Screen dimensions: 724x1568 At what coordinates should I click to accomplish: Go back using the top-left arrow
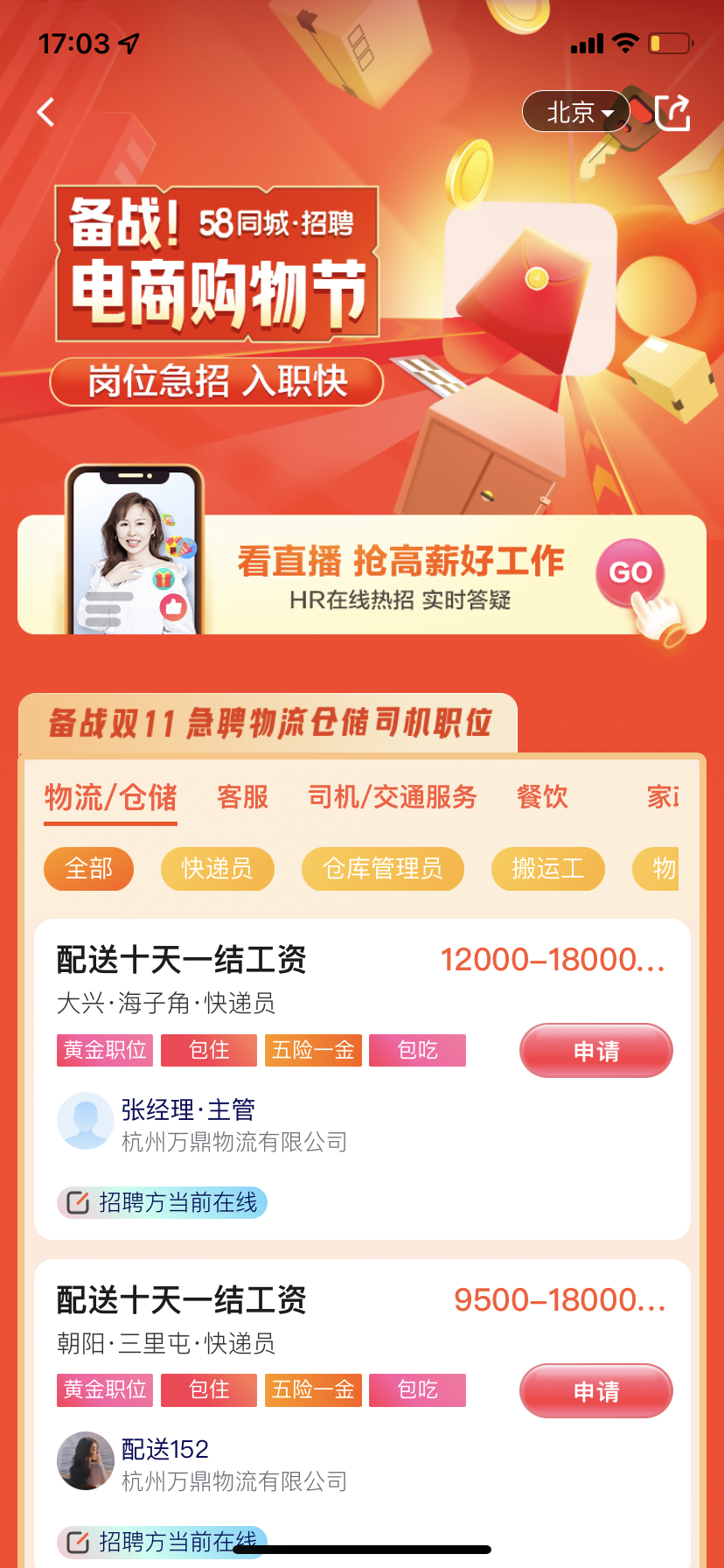click(x=45, y=112)
